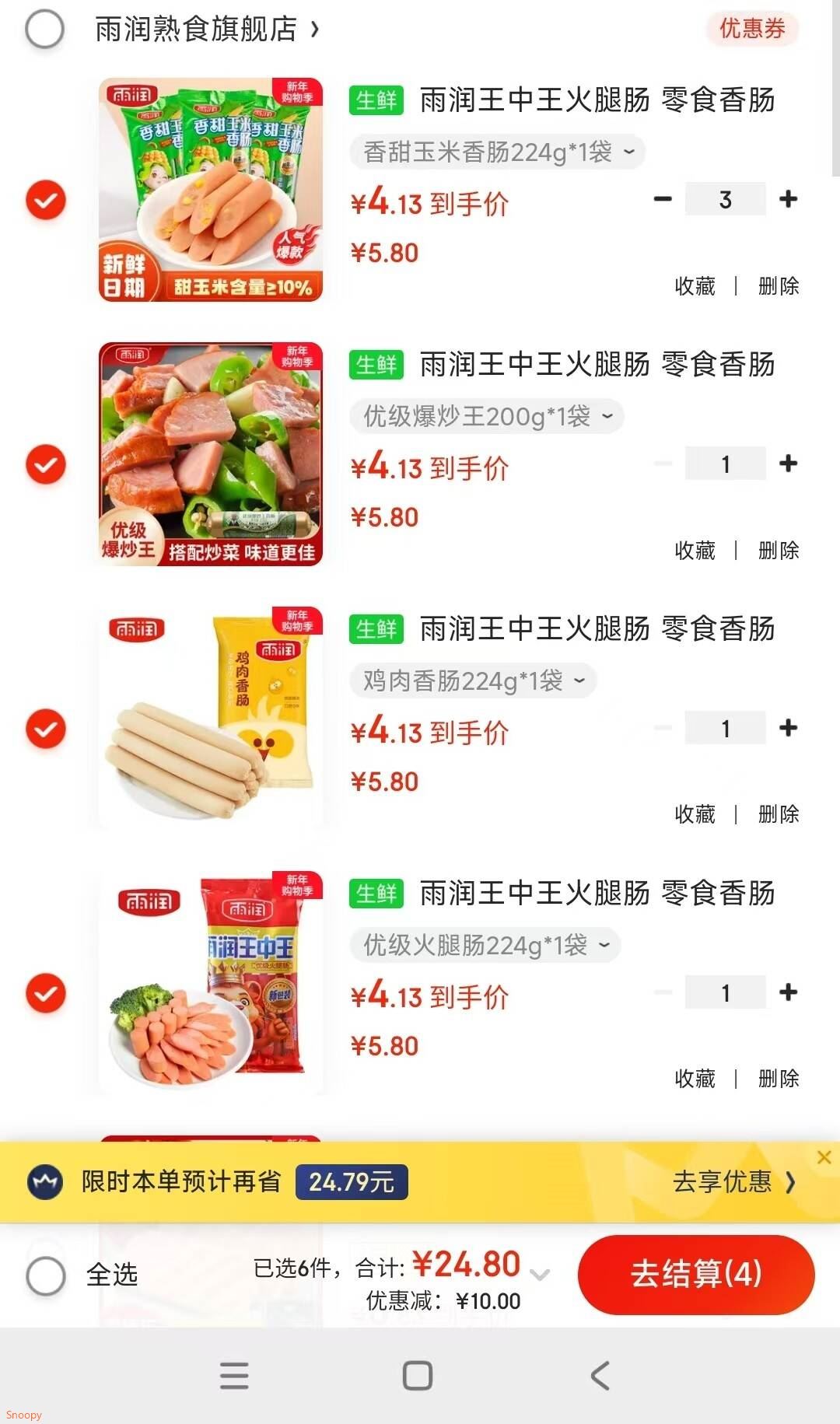
Task: Open the 鸡肉香肠 product image
Action: click(x=210, y=717)
